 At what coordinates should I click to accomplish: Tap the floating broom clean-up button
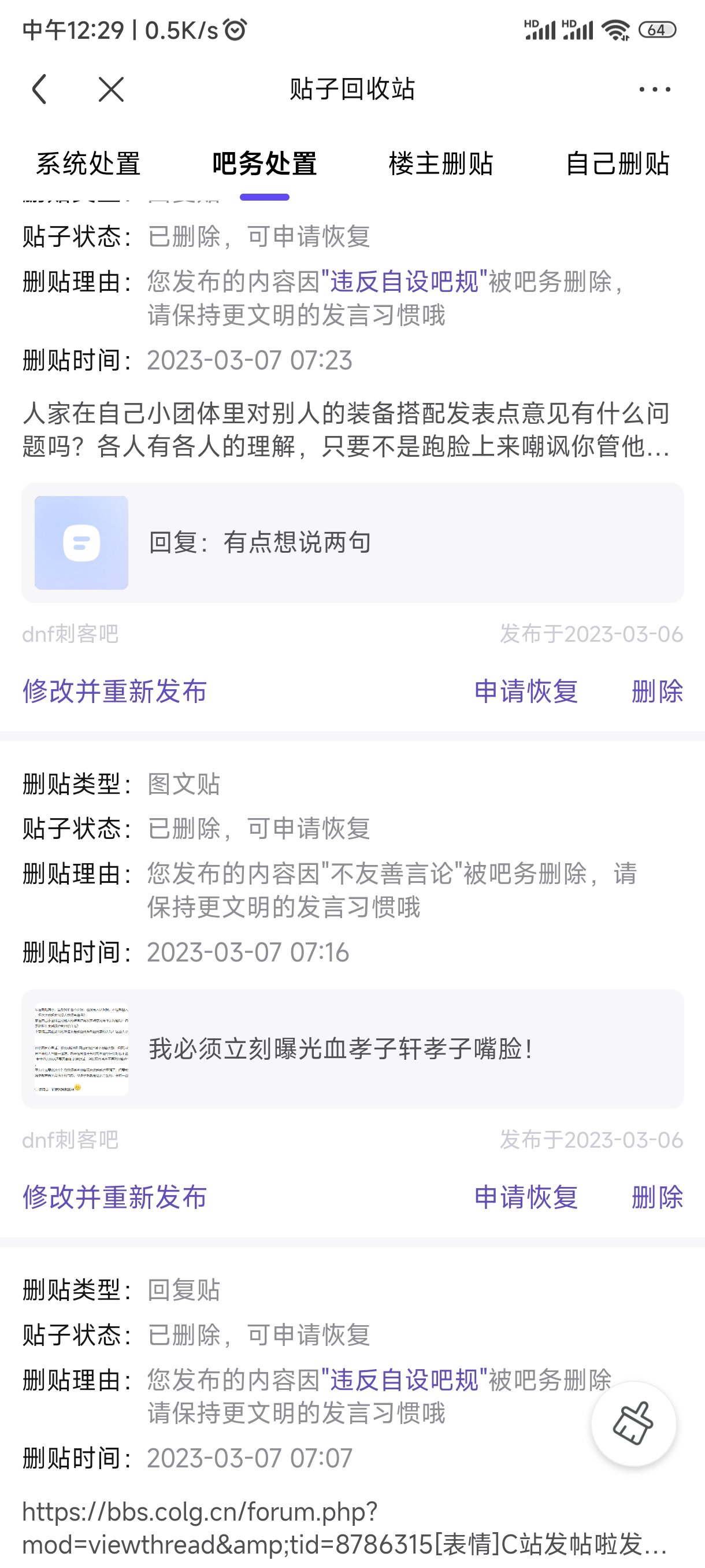point(633,1423)
